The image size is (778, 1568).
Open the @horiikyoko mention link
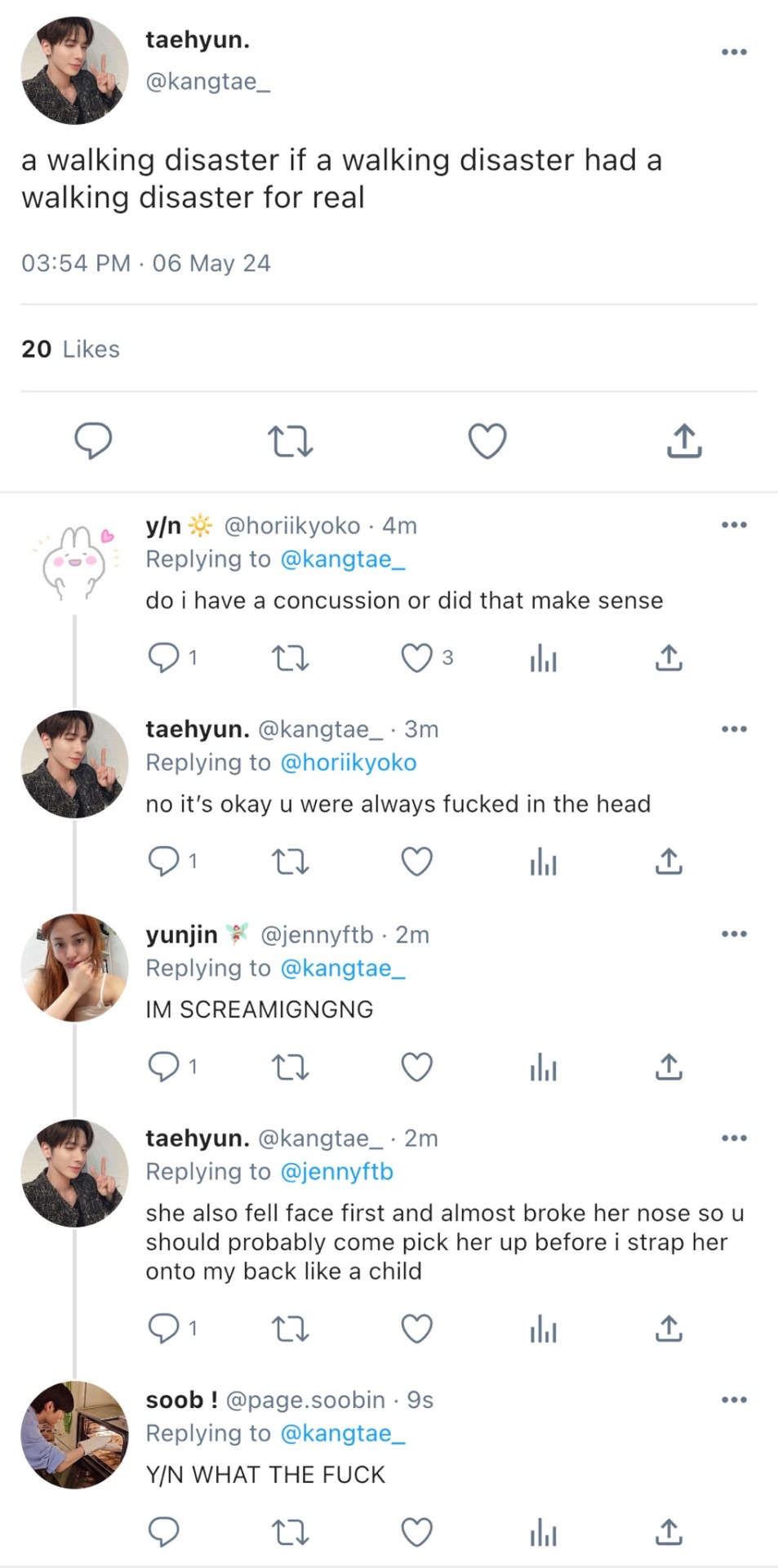click(348, 763)
